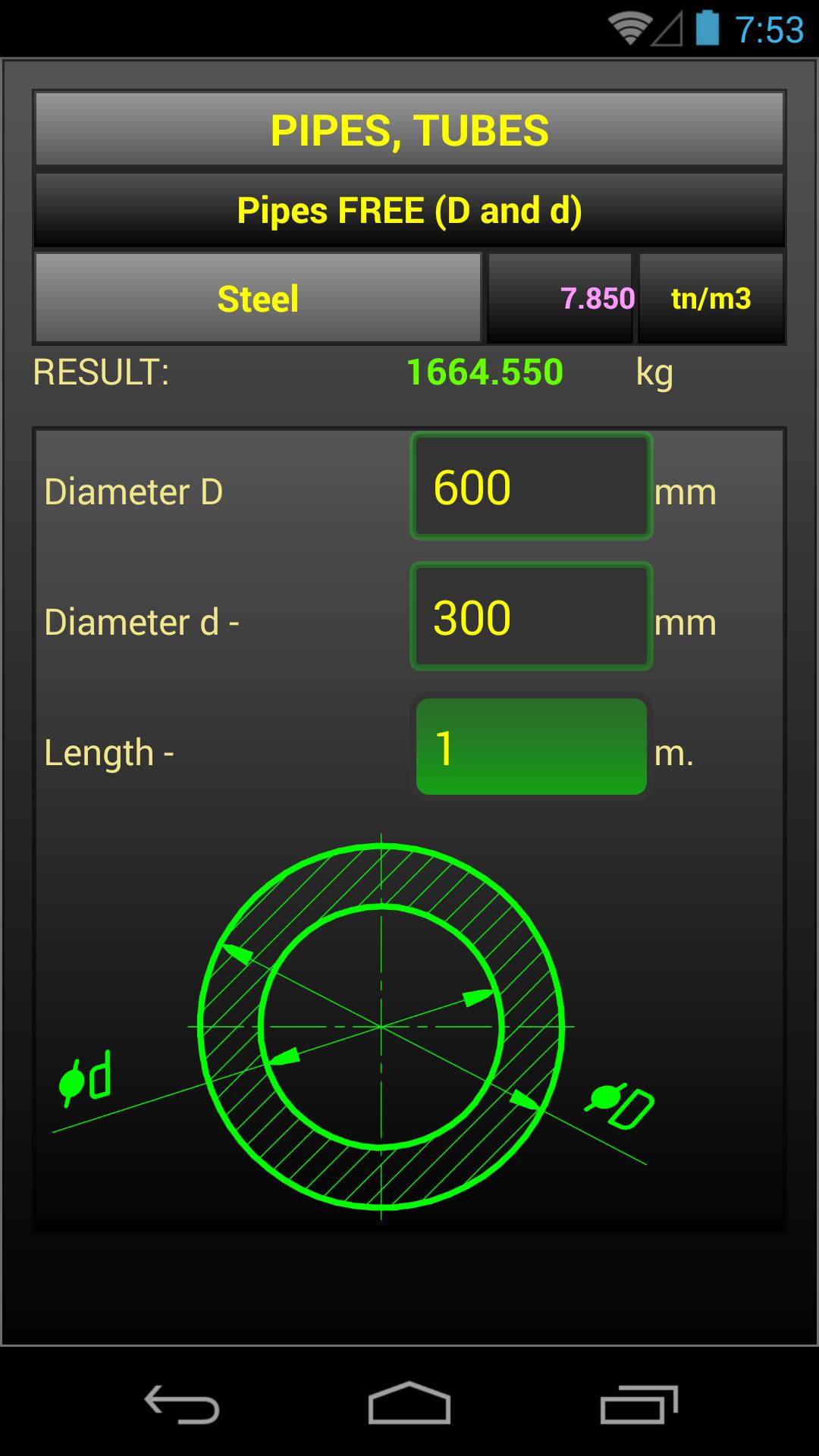The image size is (819, 1456).
Task: Select the 7.850 density value
Action: tap(561, 297)
